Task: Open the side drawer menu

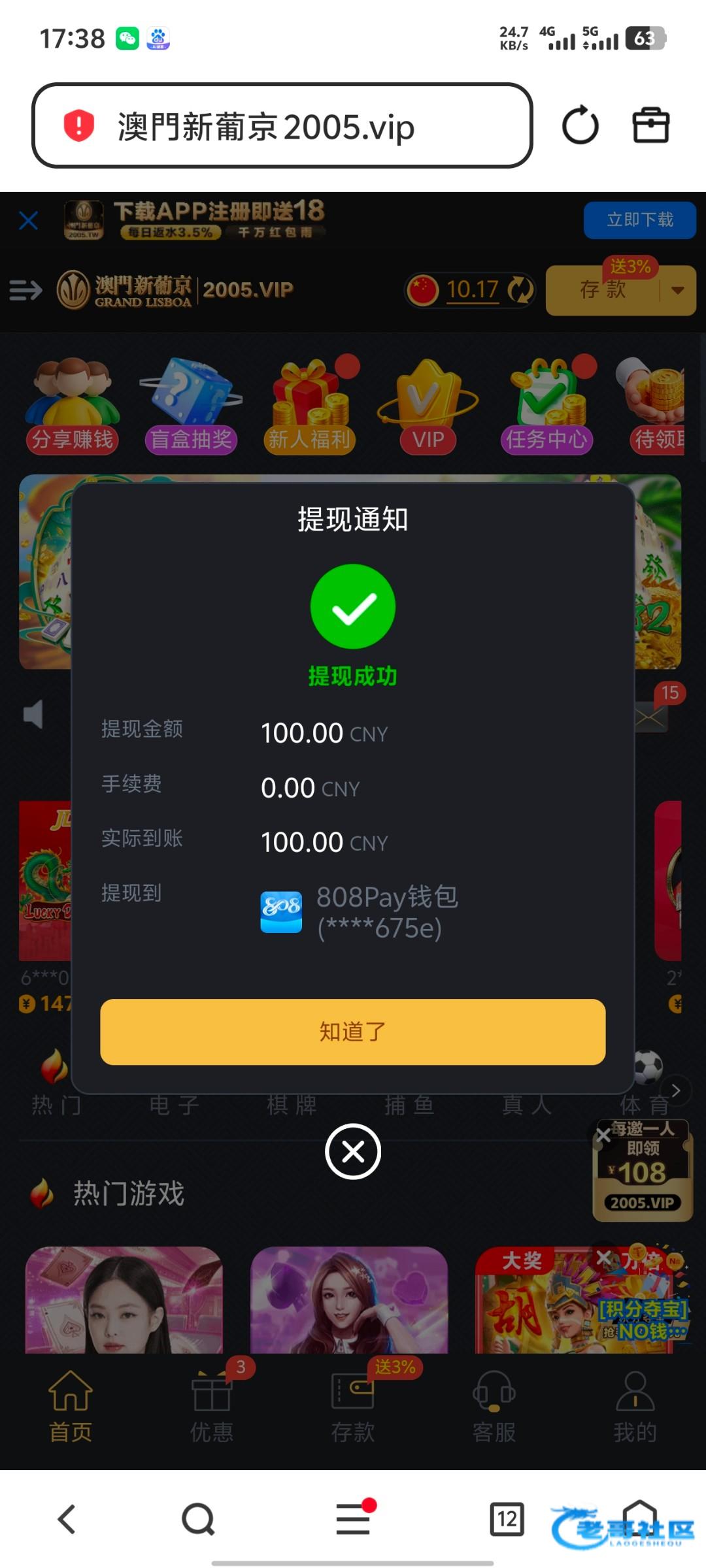Action: 26,290
